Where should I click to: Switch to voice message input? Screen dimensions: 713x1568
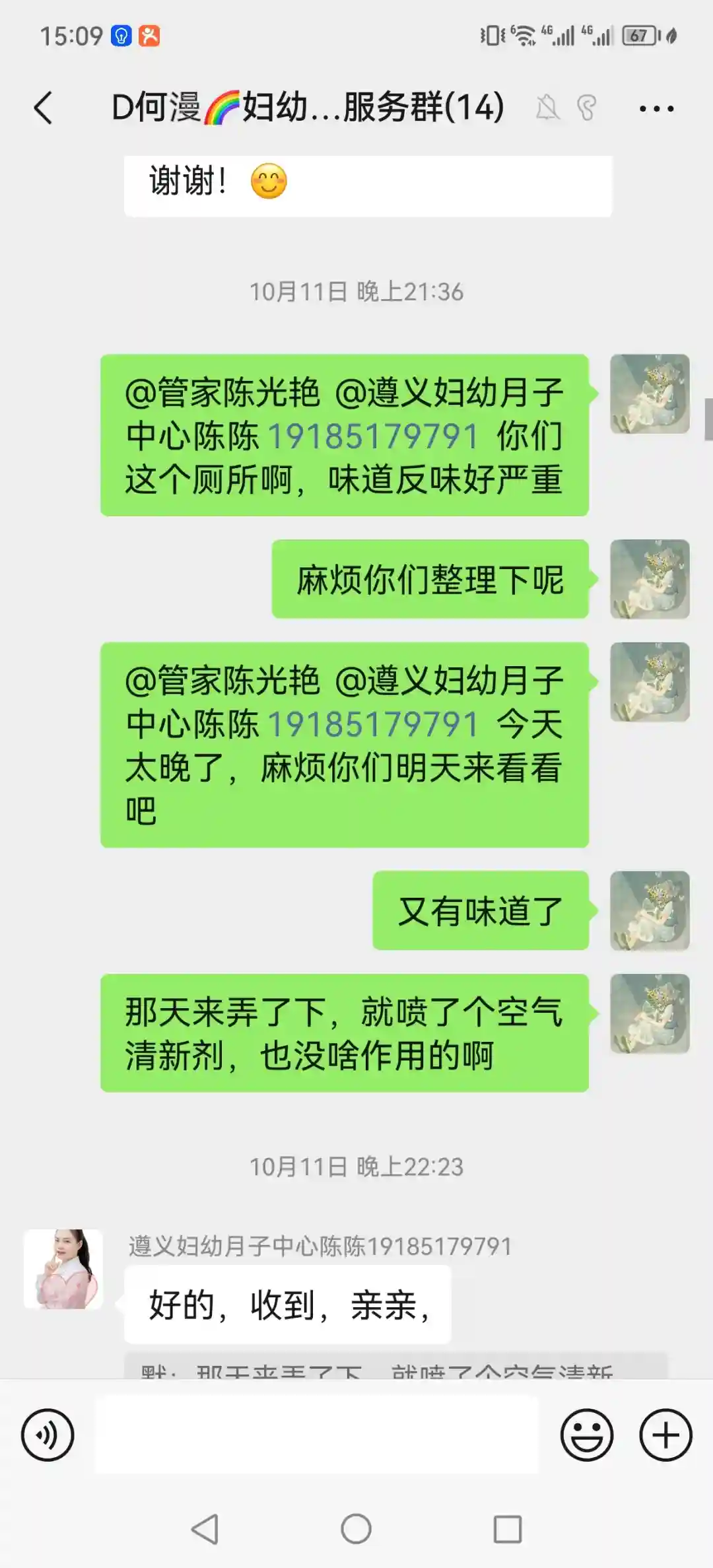point(48,1435)
